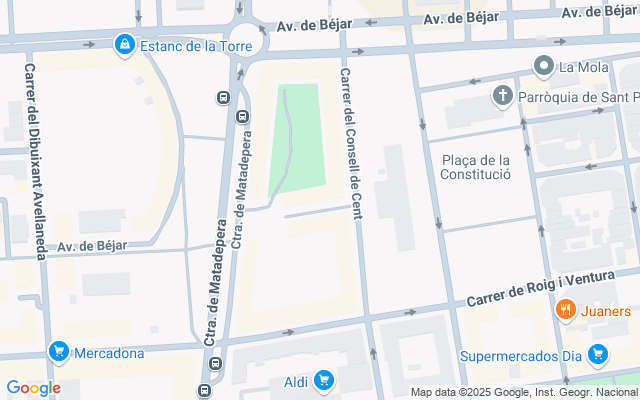
Task: Open the Estanc de la Torre place marker
Action: pyautogui.click(x=125, y=45)
